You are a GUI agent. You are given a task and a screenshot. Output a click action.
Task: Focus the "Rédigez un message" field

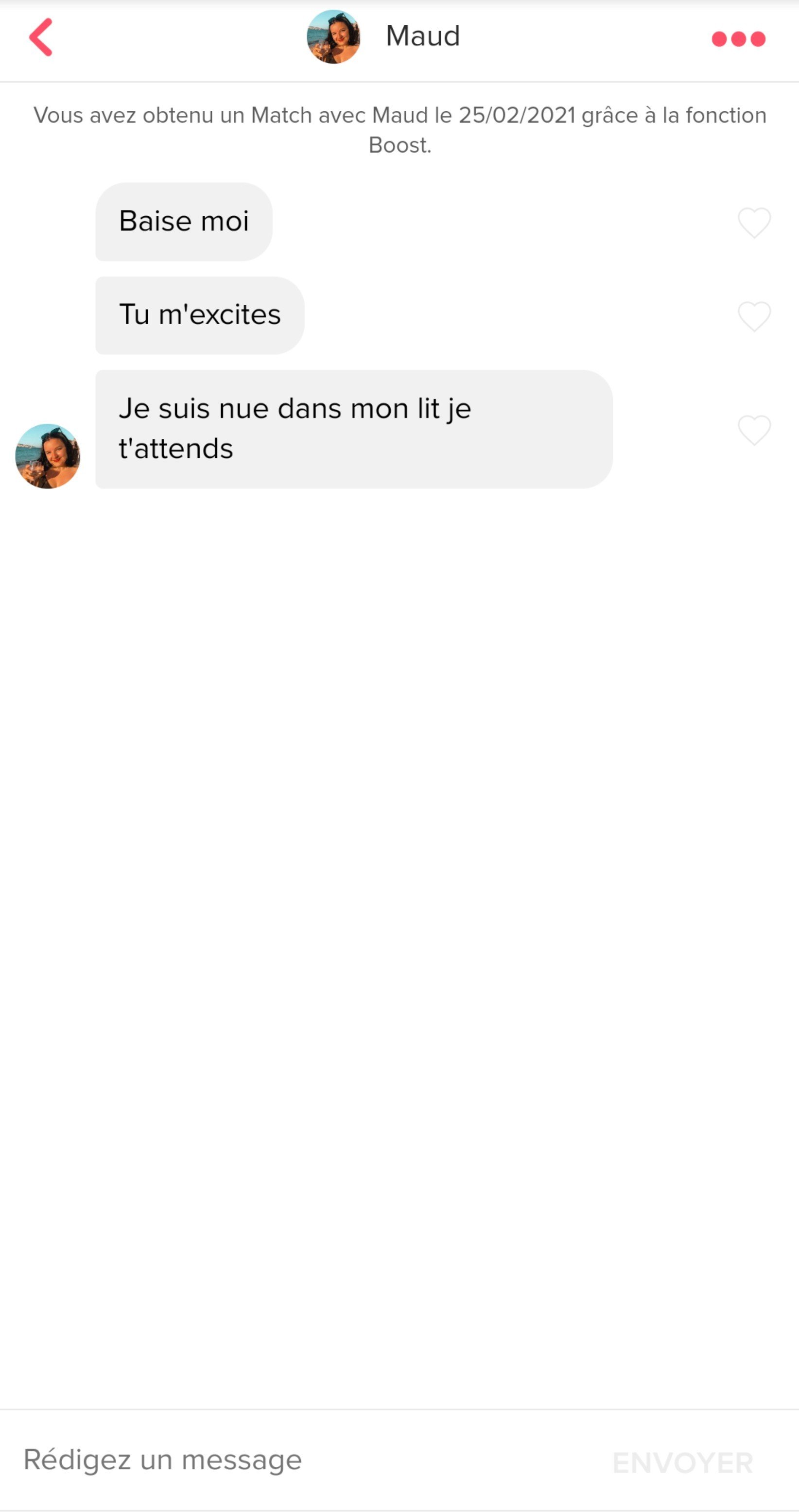click(294, 1460)
